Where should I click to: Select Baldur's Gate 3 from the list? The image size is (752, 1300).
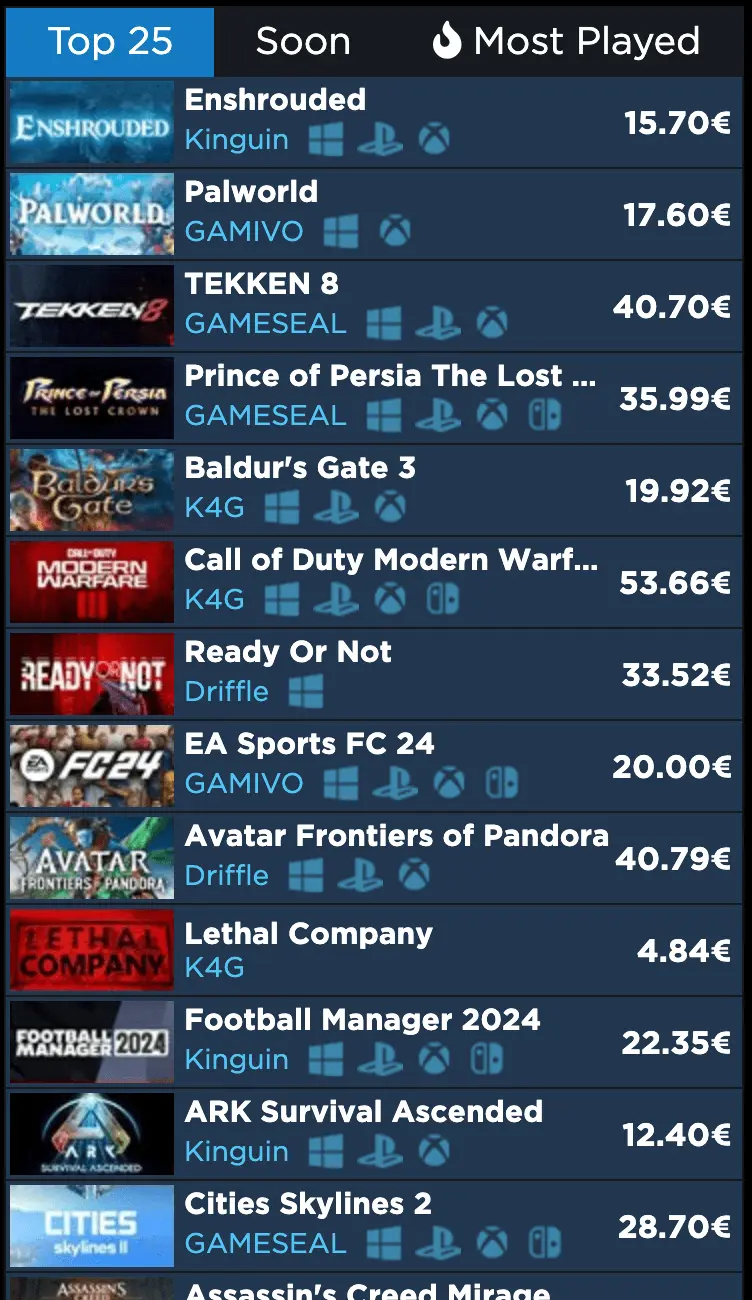click(x=375, y=491)
